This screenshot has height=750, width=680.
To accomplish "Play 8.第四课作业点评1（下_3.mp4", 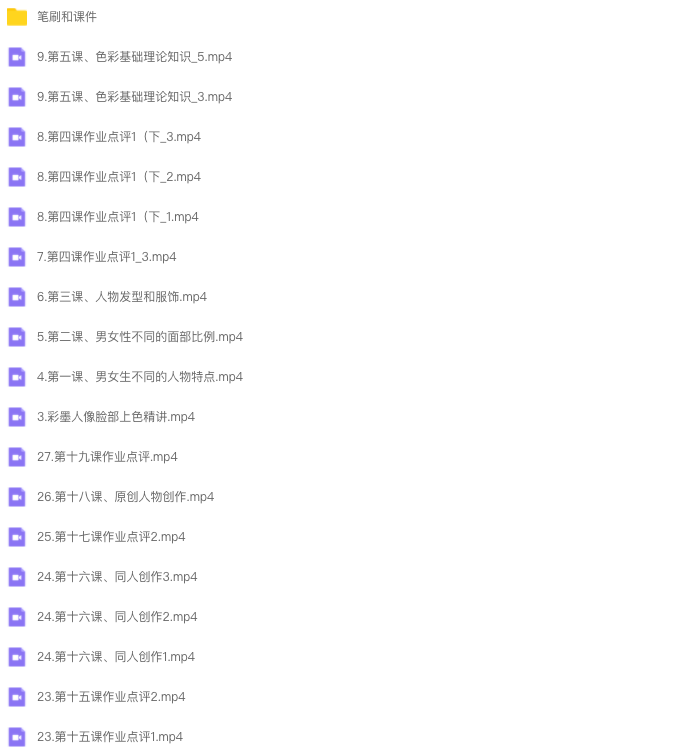I will (x=118, y=137).
